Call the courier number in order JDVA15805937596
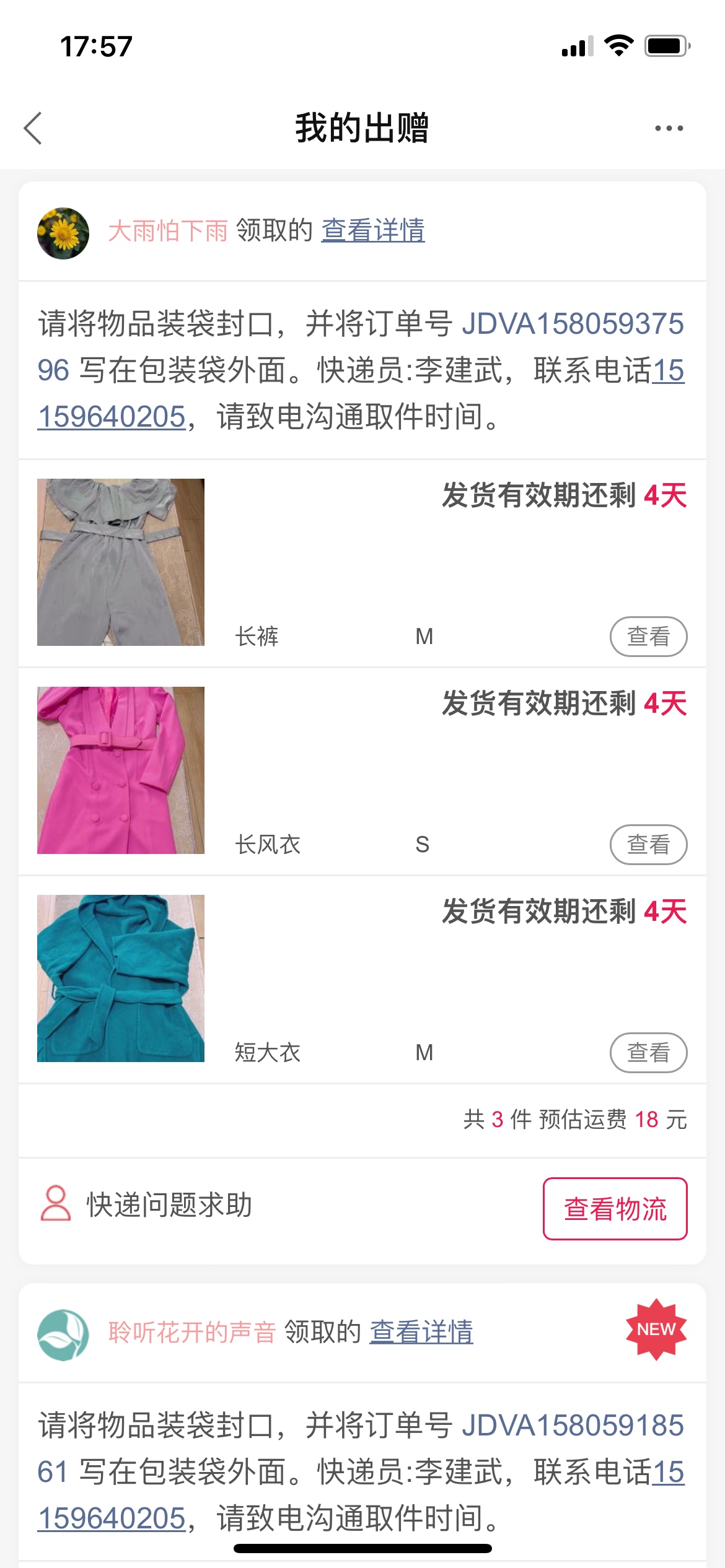Viewport: 725px width, 1568px height. [x=112, y=417]
